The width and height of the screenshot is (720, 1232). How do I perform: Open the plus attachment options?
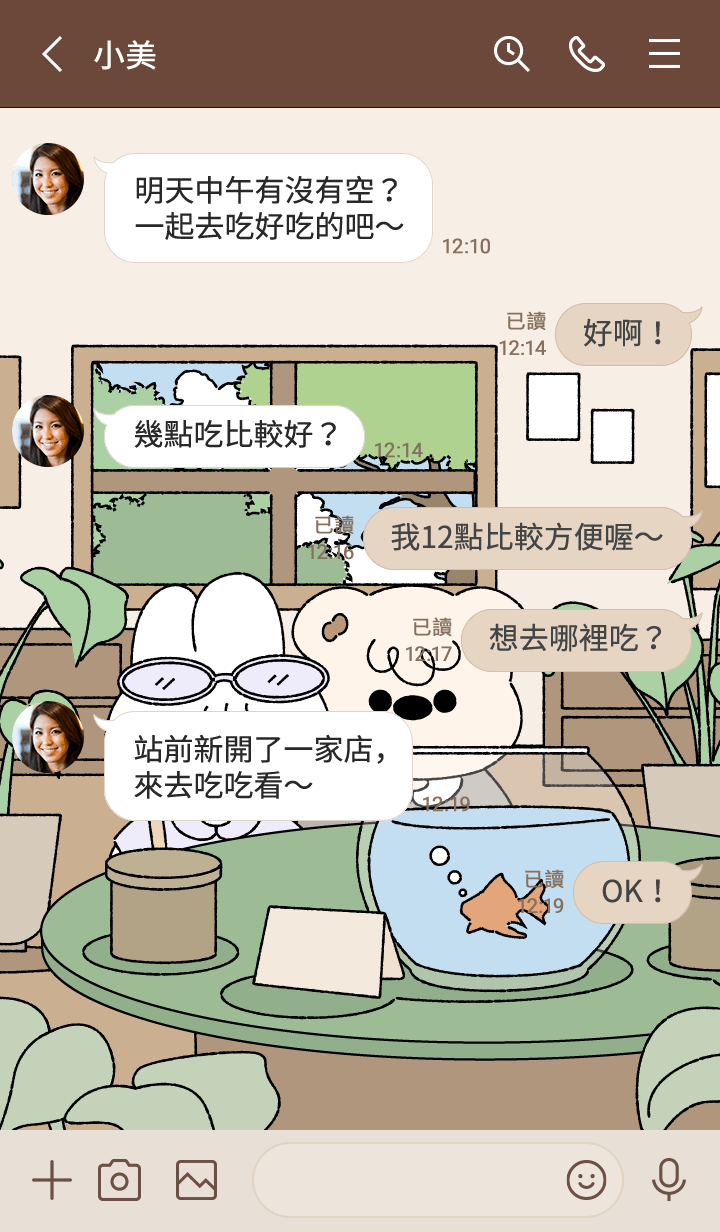[52, 1181]
